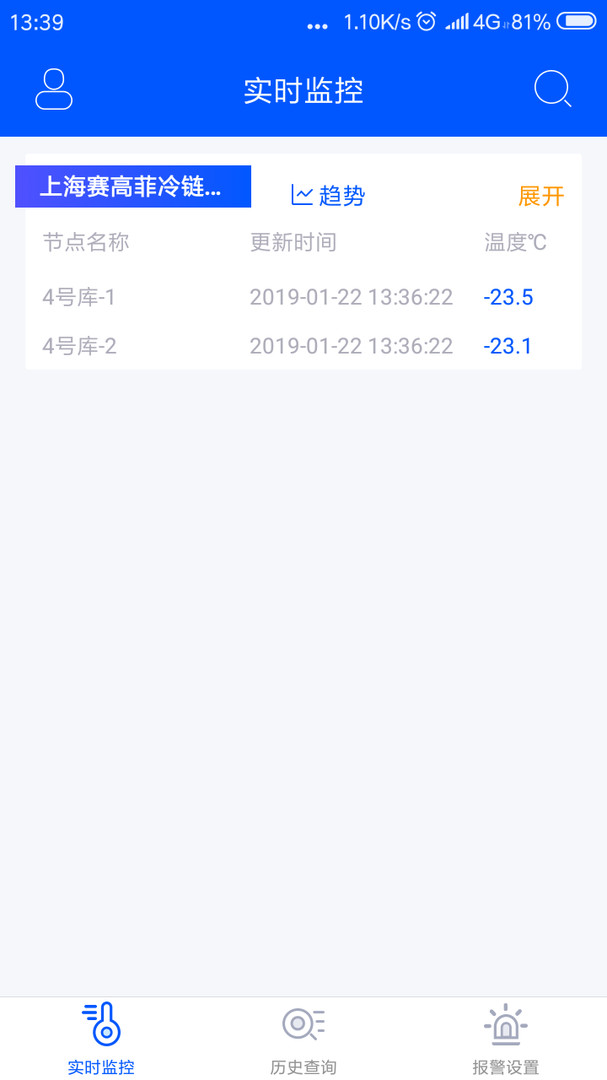Viewport: 607px width, 1080px height.
Task: Open node 4号库-2 row
Action: click(x=300, y=346)
